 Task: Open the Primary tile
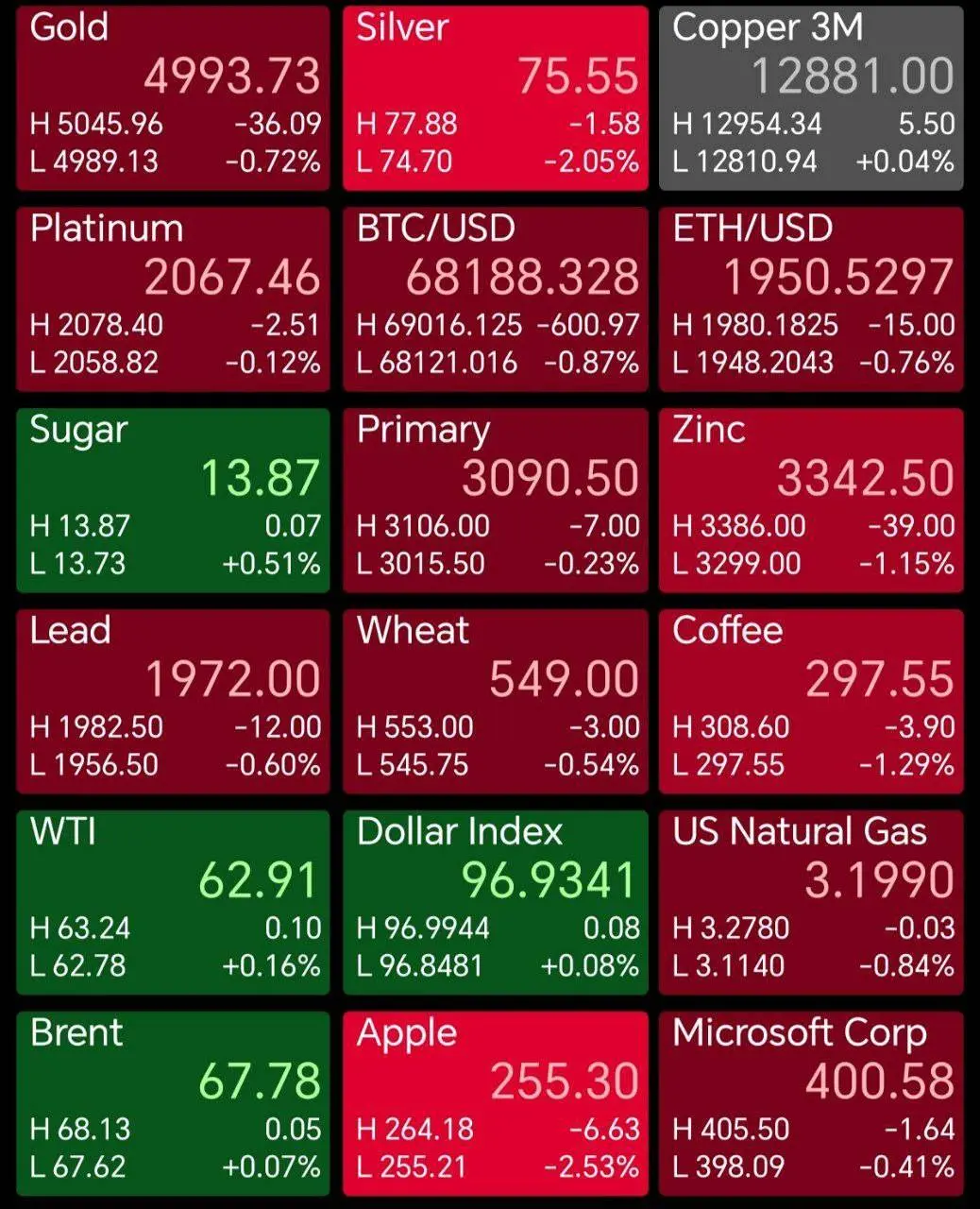(x=496, y=501)
